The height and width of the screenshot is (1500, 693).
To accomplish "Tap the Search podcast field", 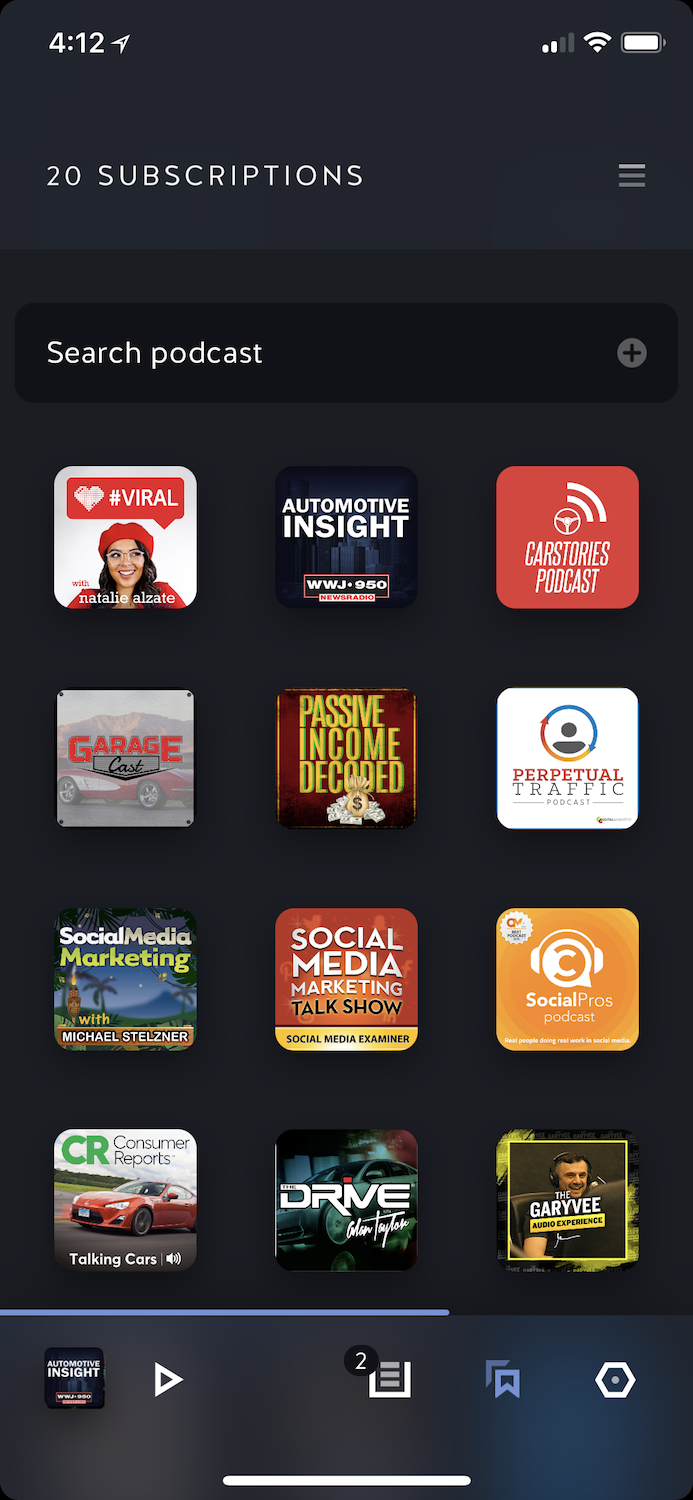I will click(300, 353).
